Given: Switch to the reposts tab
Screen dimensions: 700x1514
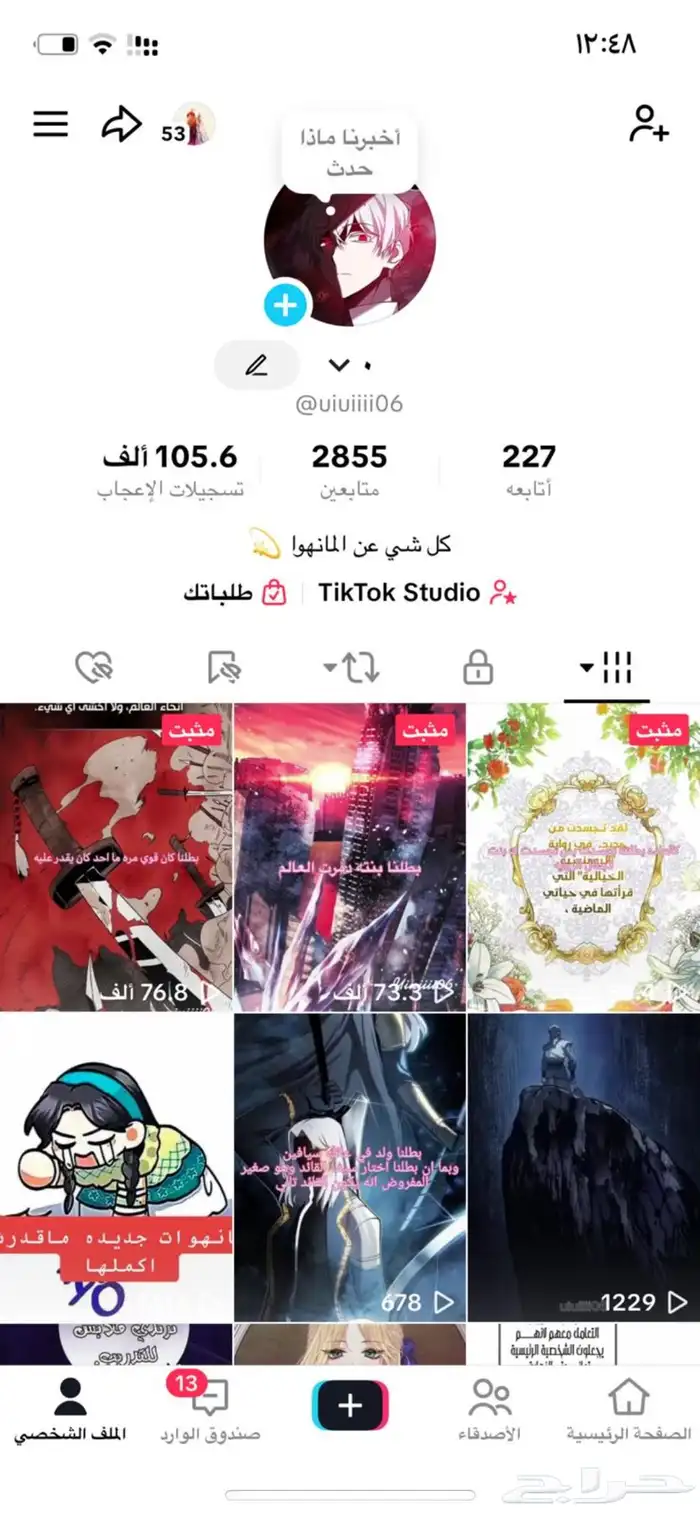Looking at the screenshot, I should 350,668.
